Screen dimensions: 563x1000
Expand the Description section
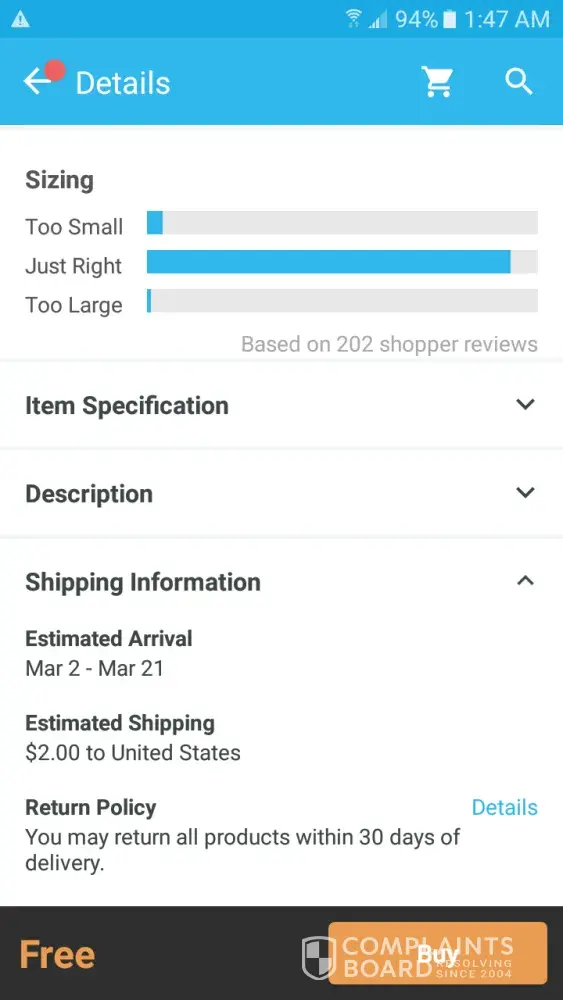[281, 493]
